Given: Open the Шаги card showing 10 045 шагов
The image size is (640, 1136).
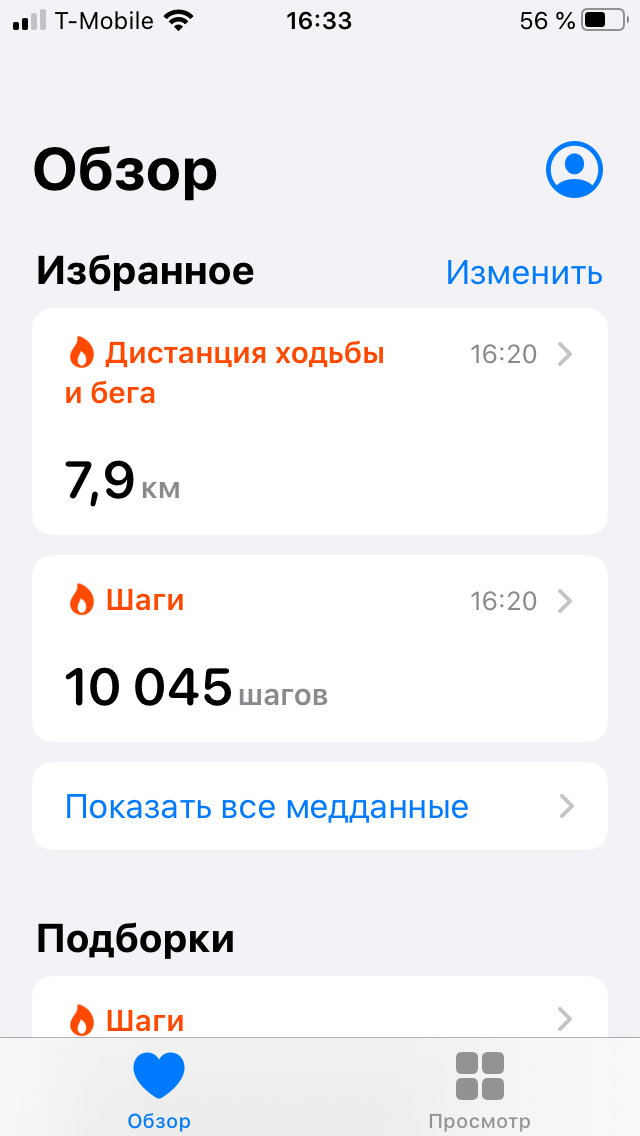Looking at the screenshot, I should 320,648.
